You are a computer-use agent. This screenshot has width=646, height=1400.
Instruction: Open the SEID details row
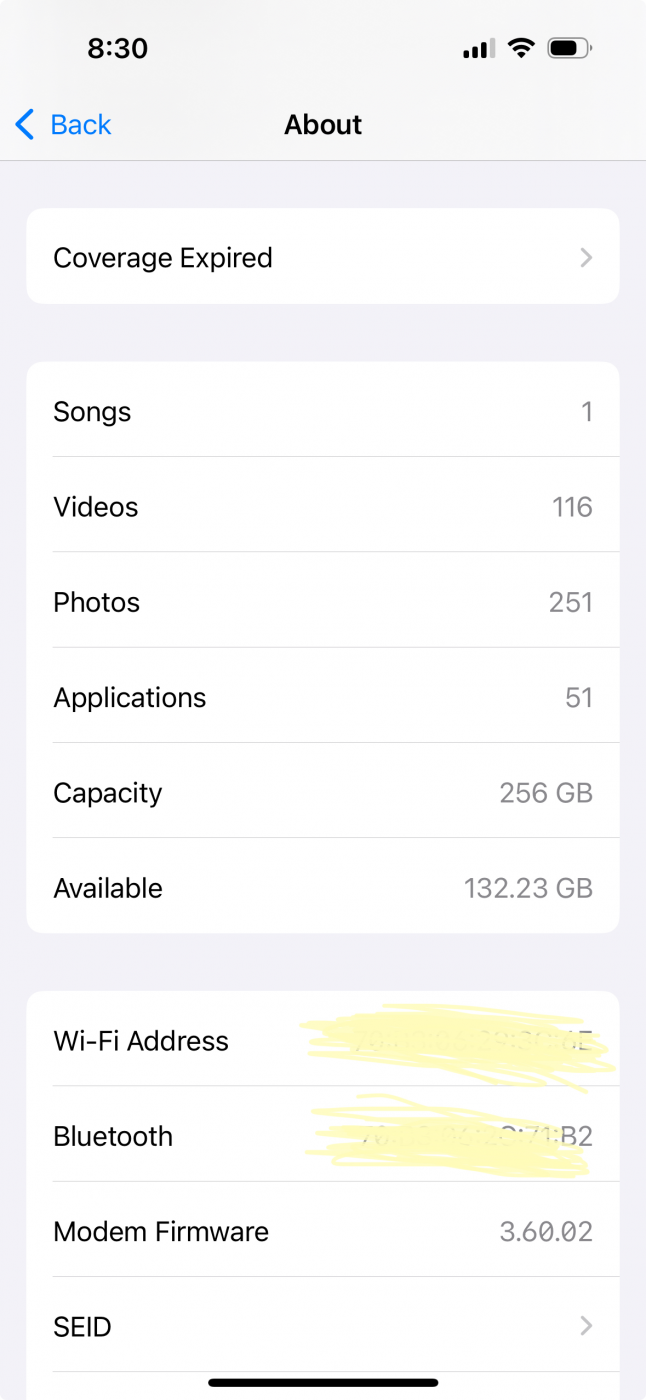(x=323, y=1327)
